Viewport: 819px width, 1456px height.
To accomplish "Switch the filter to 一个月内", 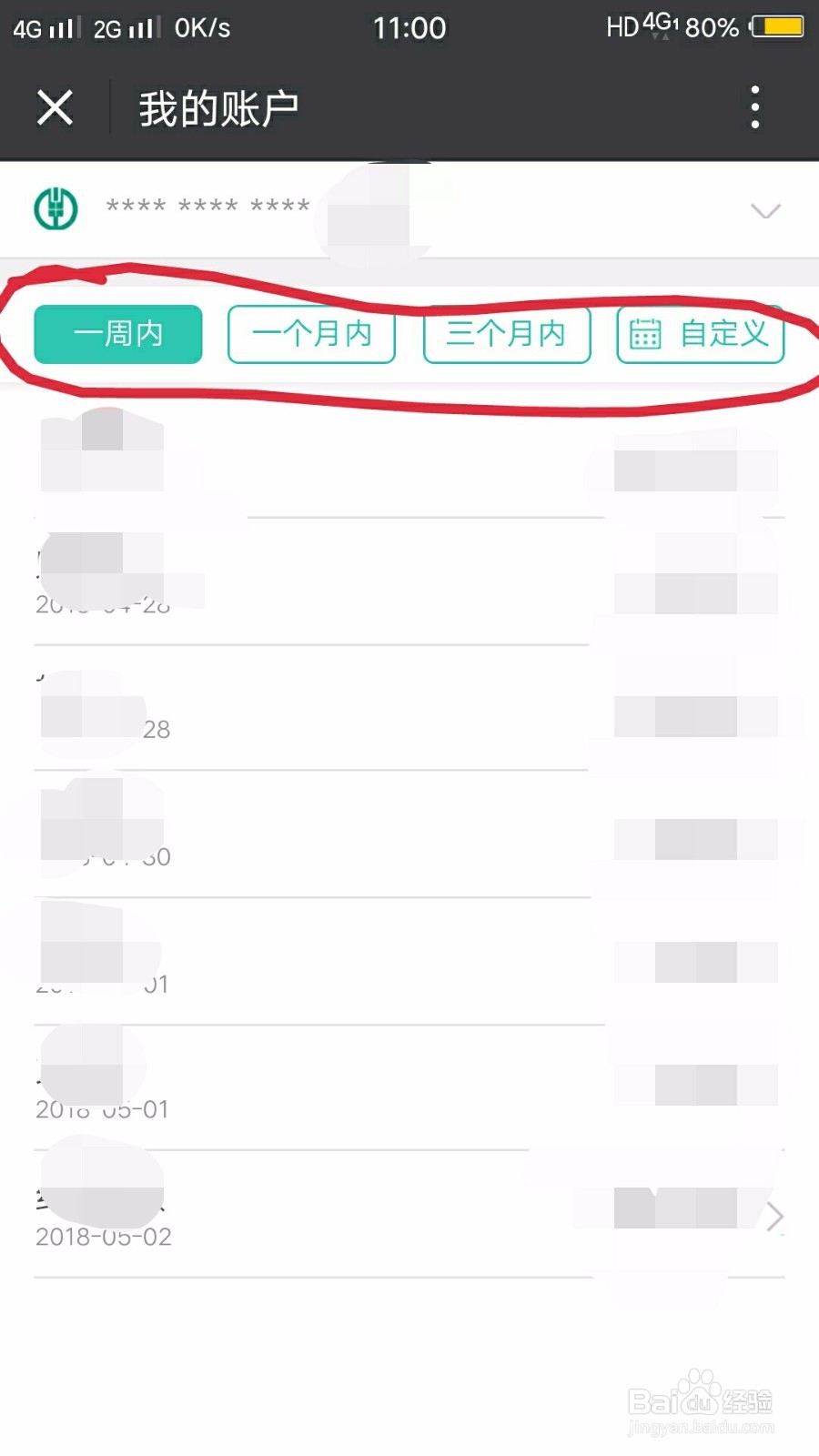I will 311,335.
